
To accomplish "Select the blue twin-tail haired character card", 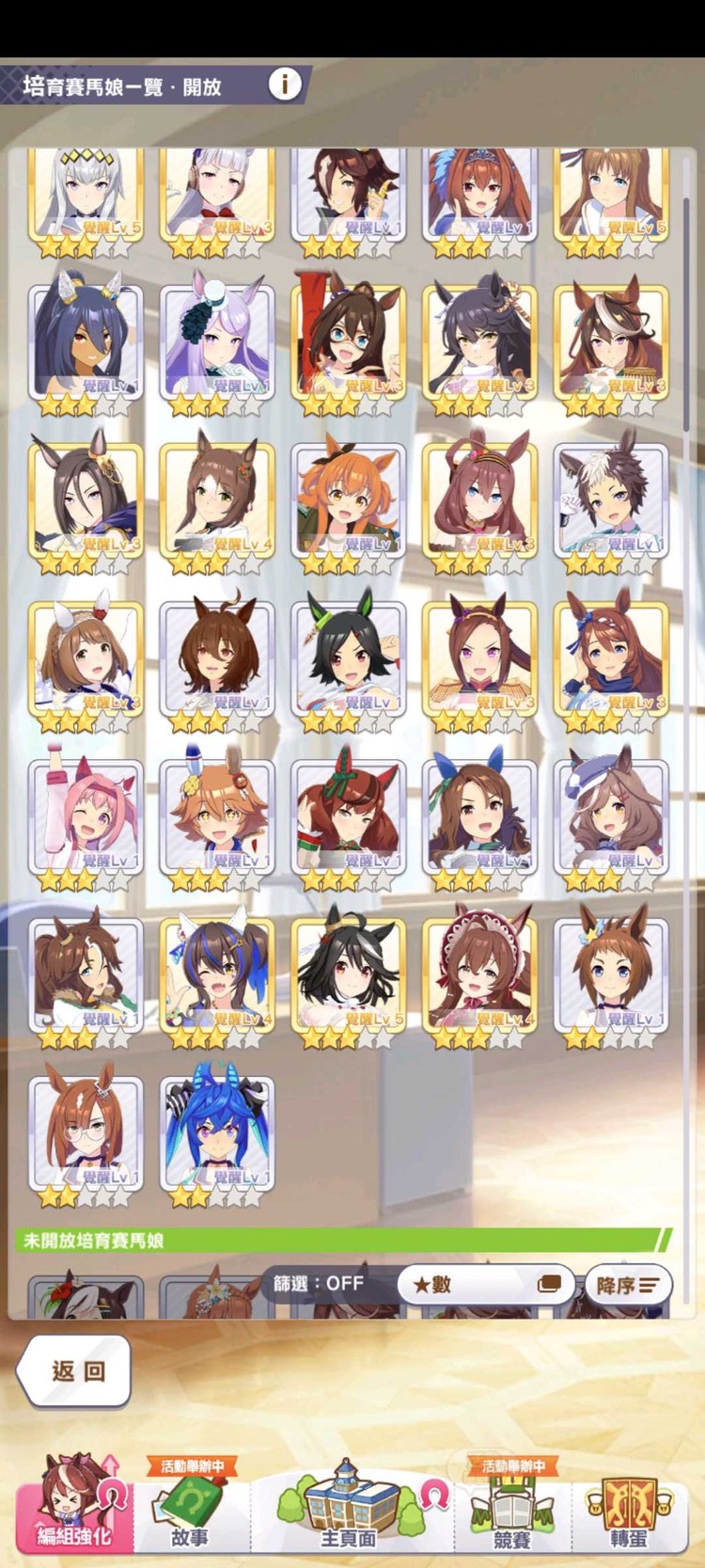I will [217, 1132].
